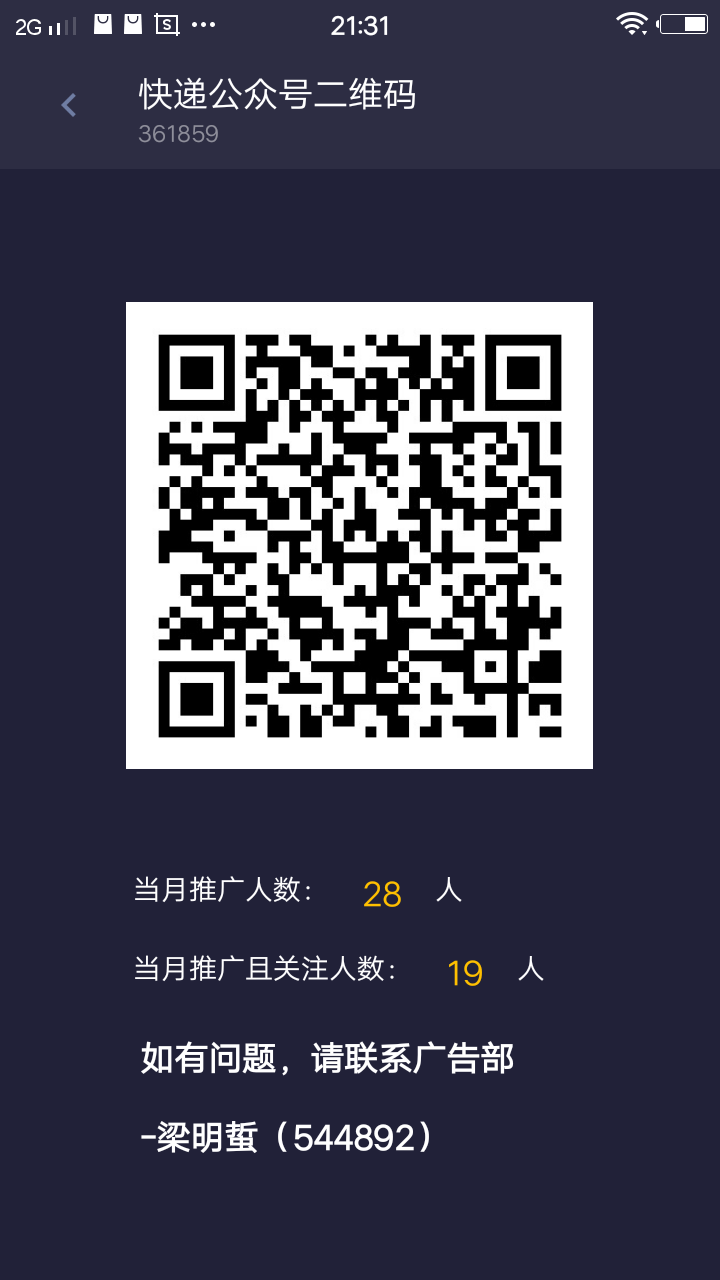Go back using the header arrow

coord(68,105)
